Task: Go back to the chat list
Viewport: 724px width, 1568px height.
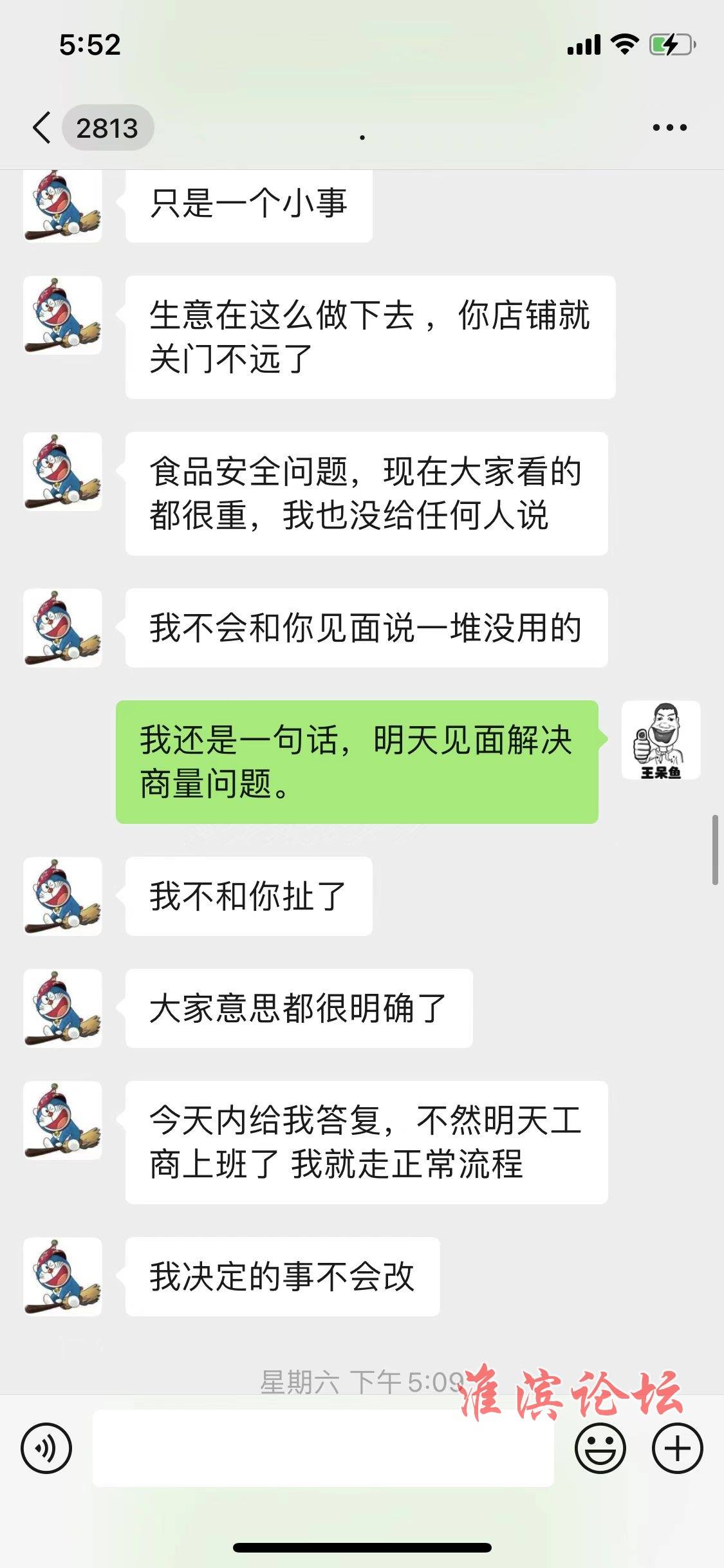Action: 42,127
